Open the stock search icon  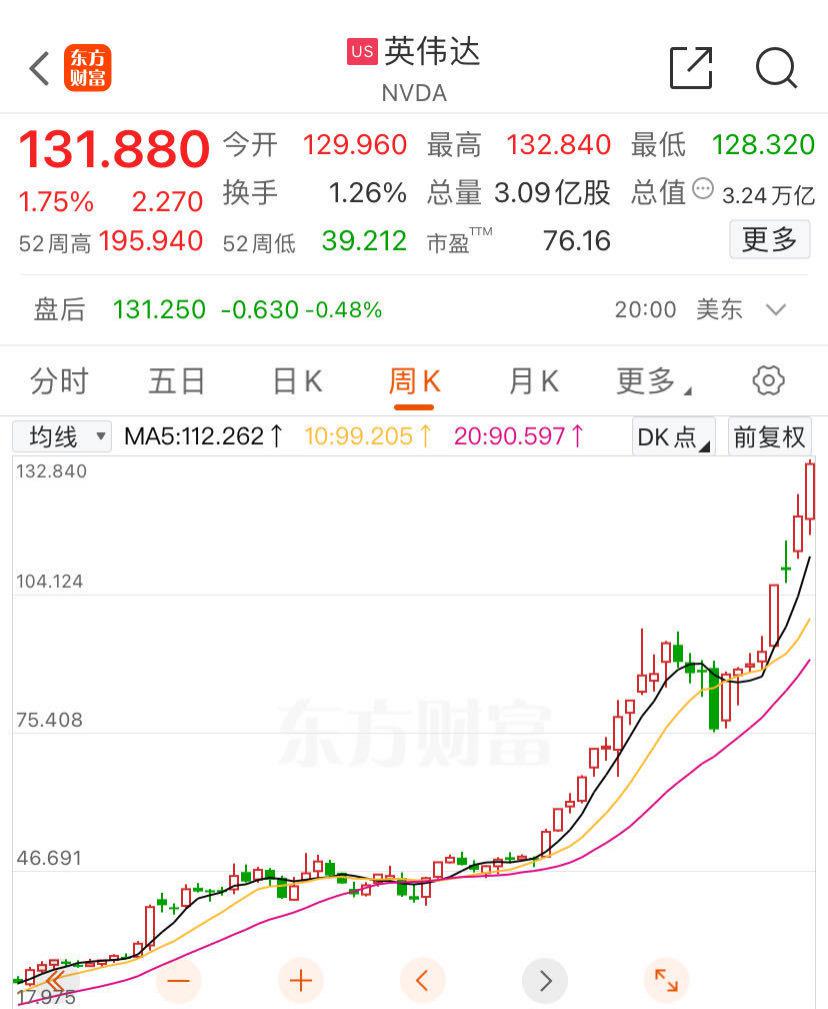[x=775, y=68]
